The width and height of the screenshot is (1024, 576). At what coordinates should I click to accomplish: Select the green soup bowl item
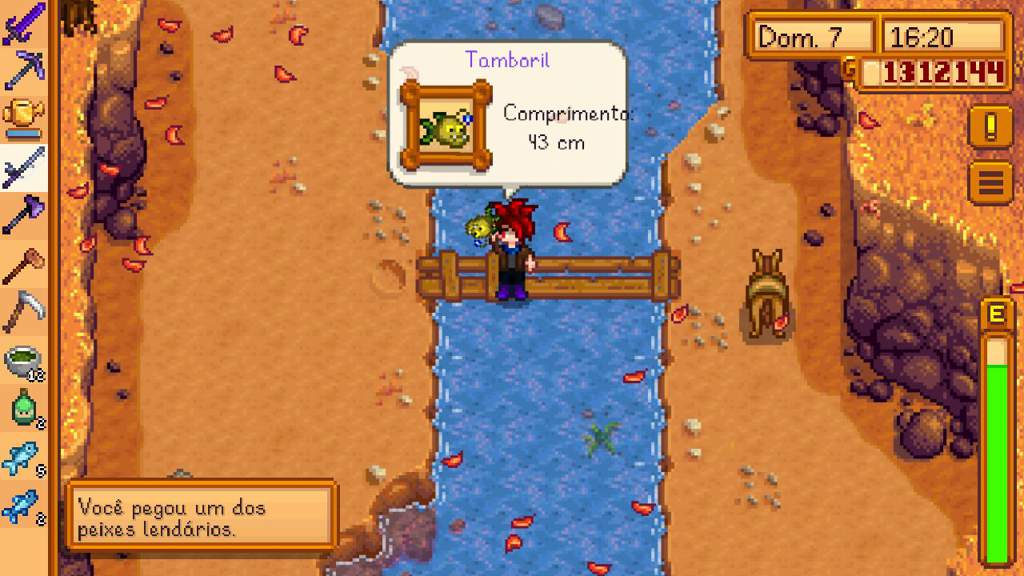point(22,360)
